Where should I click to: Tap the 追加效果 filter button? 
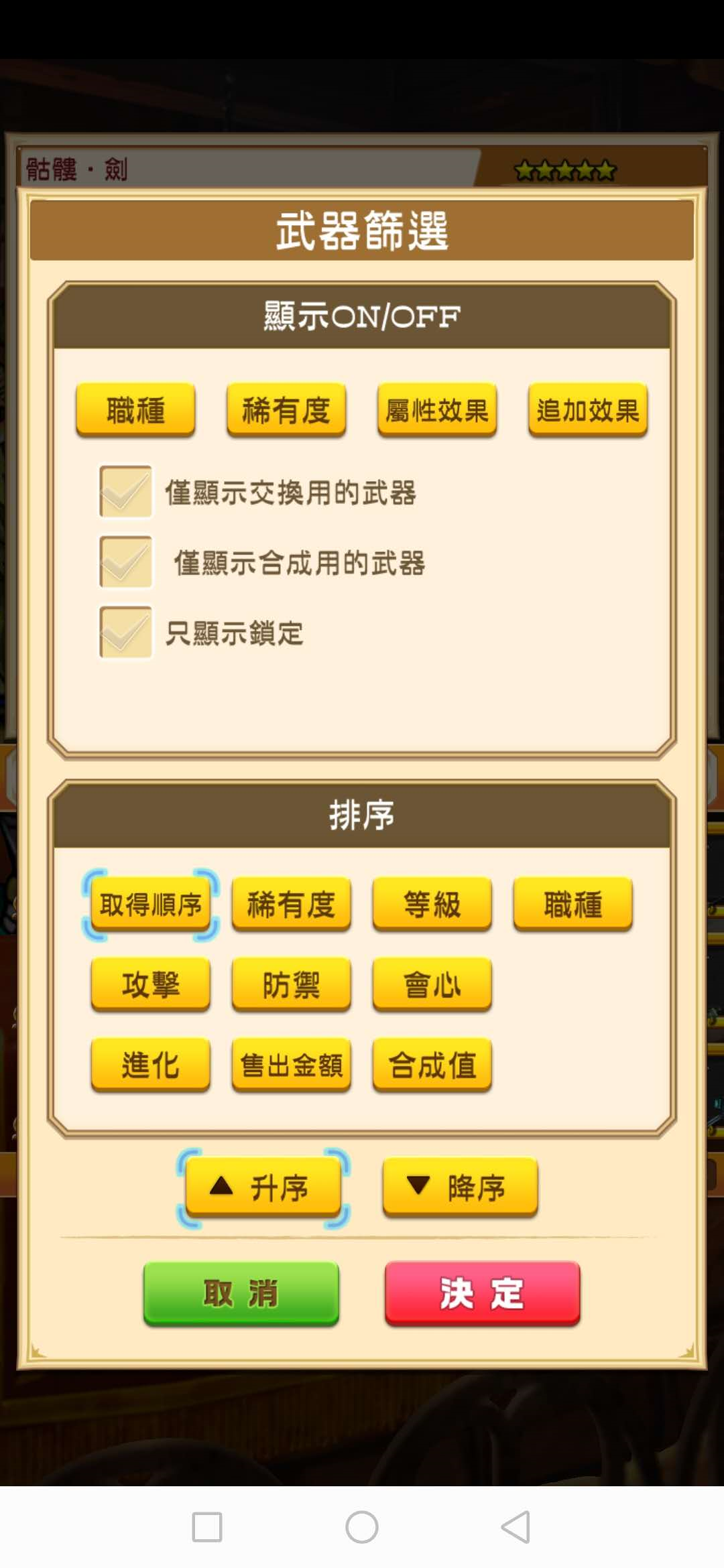(588, 410)
